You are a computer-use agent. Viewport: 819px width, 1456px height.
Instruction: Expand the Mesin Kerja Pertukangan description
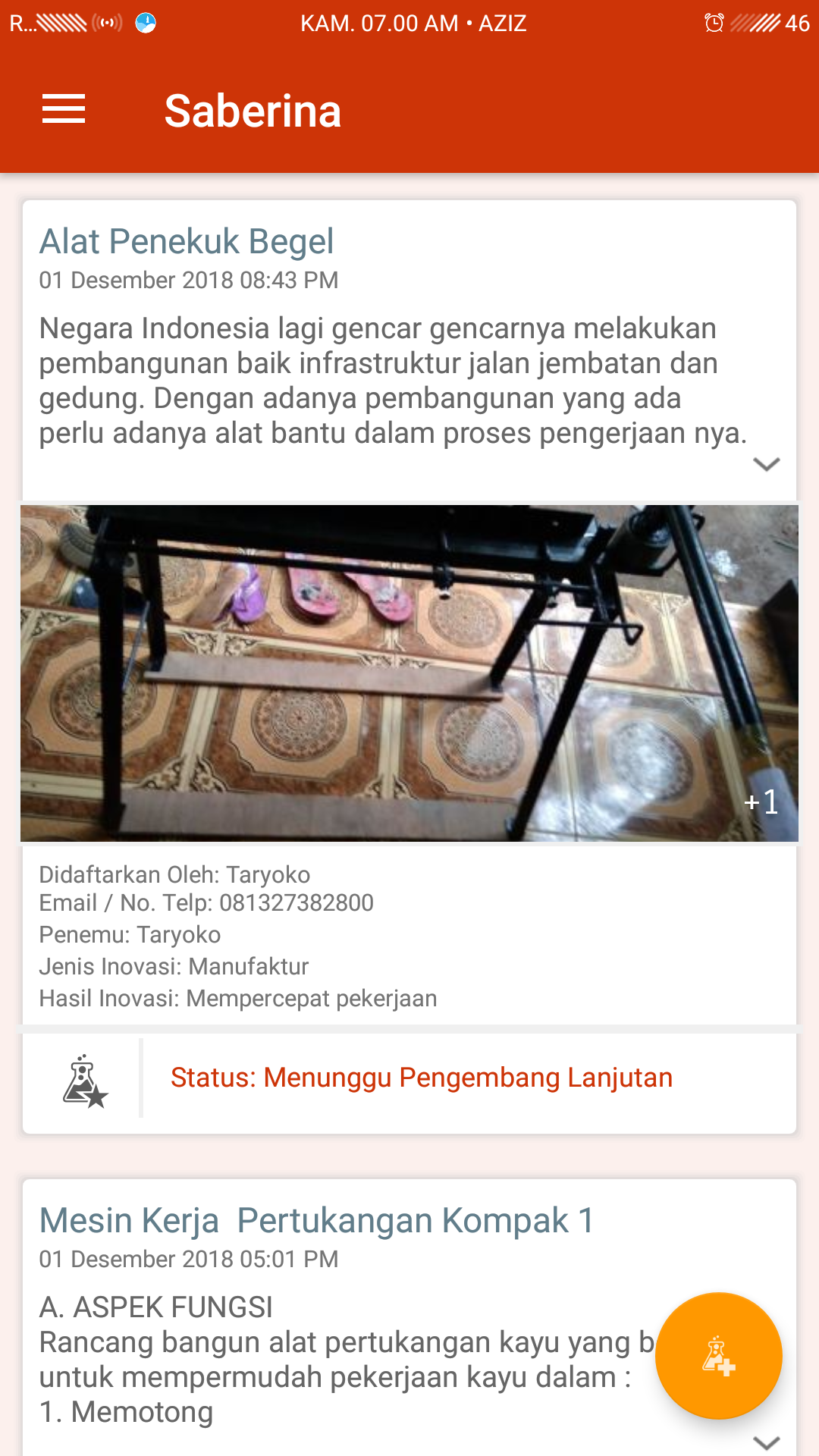[766, 1442]
